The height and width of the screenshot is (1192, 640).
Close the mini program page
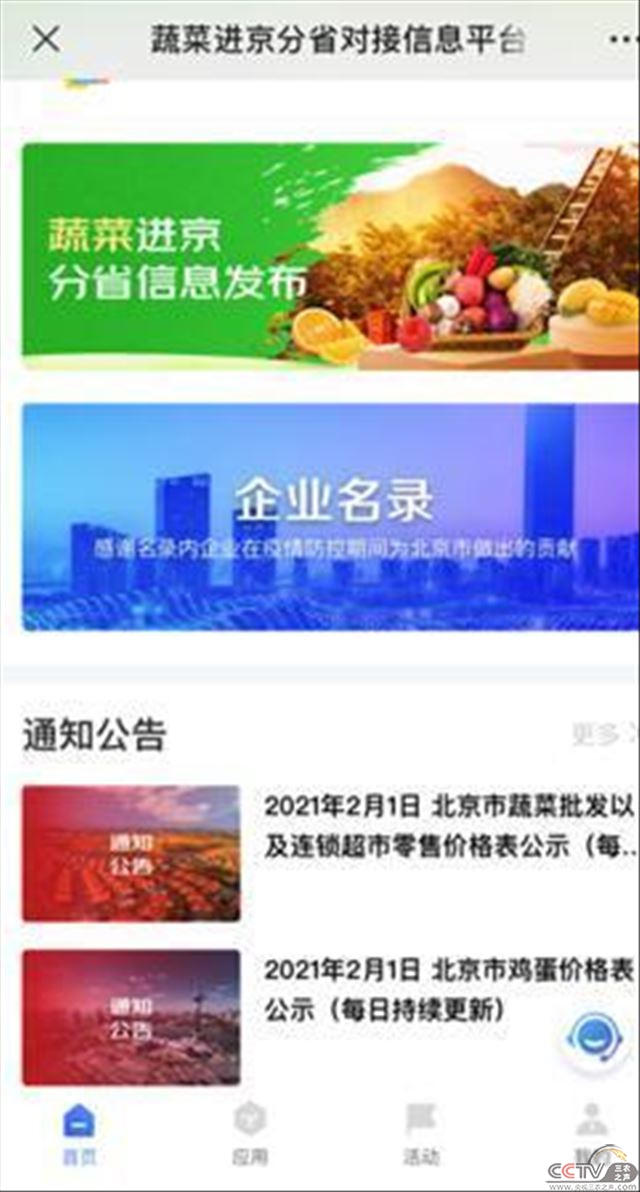click(46, 40)
